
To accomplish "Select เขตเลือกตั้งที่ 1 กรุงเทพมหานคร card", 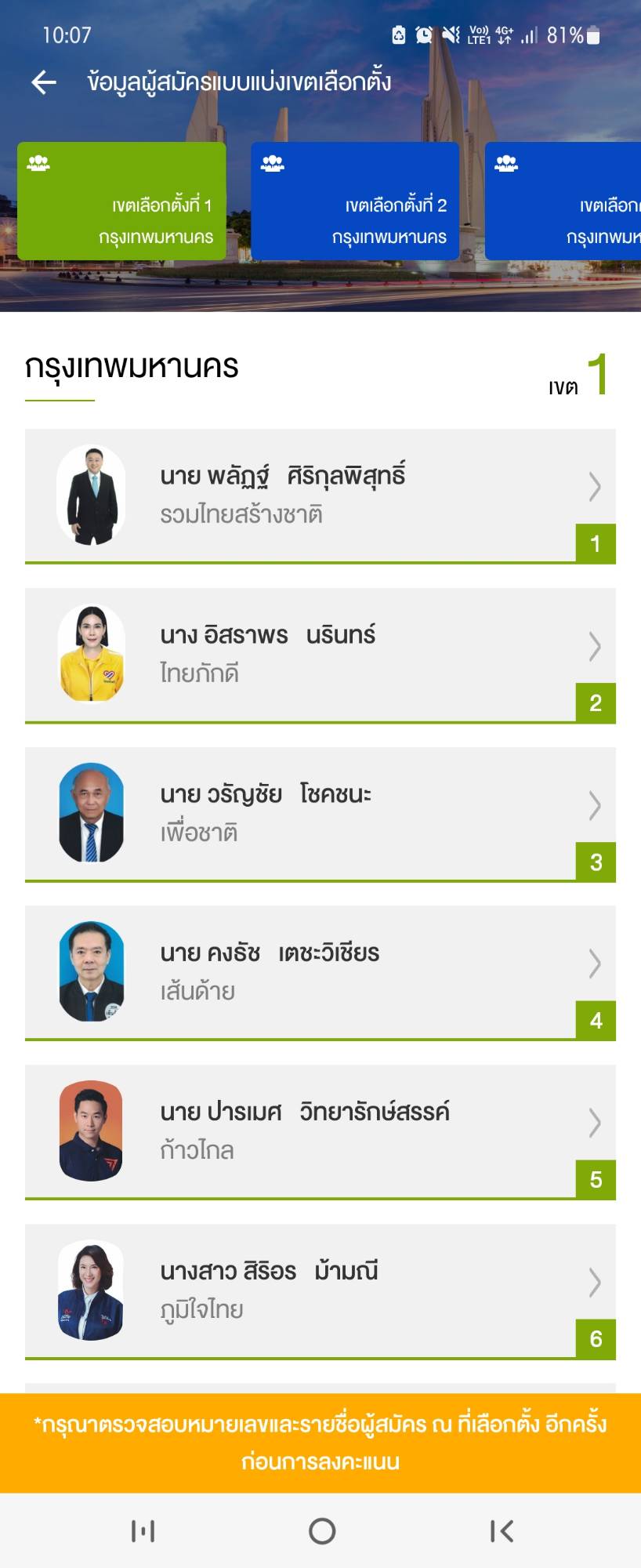I will pyautogui.click(x=121, y=201).
